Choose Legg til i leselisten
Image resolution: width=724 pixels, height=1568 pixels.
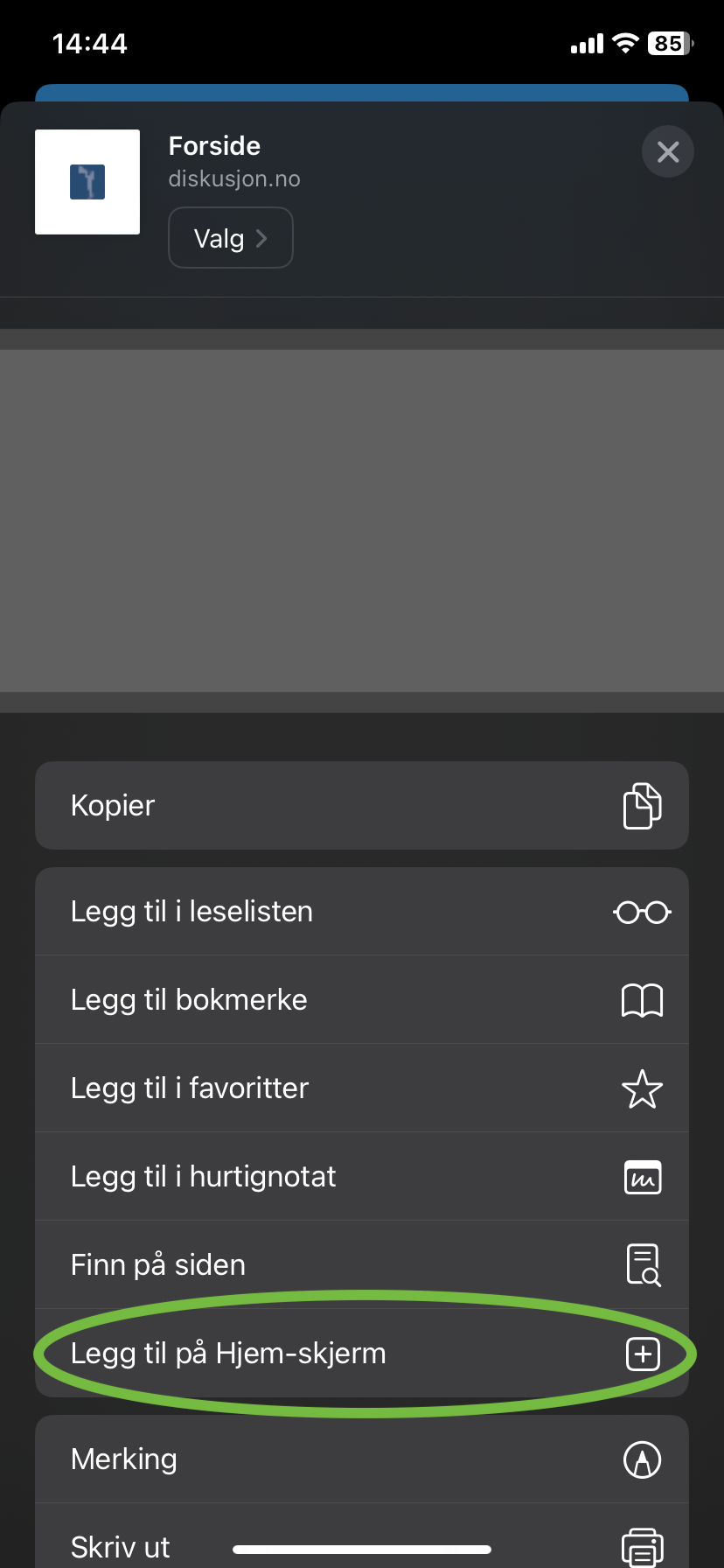[362, 912]
